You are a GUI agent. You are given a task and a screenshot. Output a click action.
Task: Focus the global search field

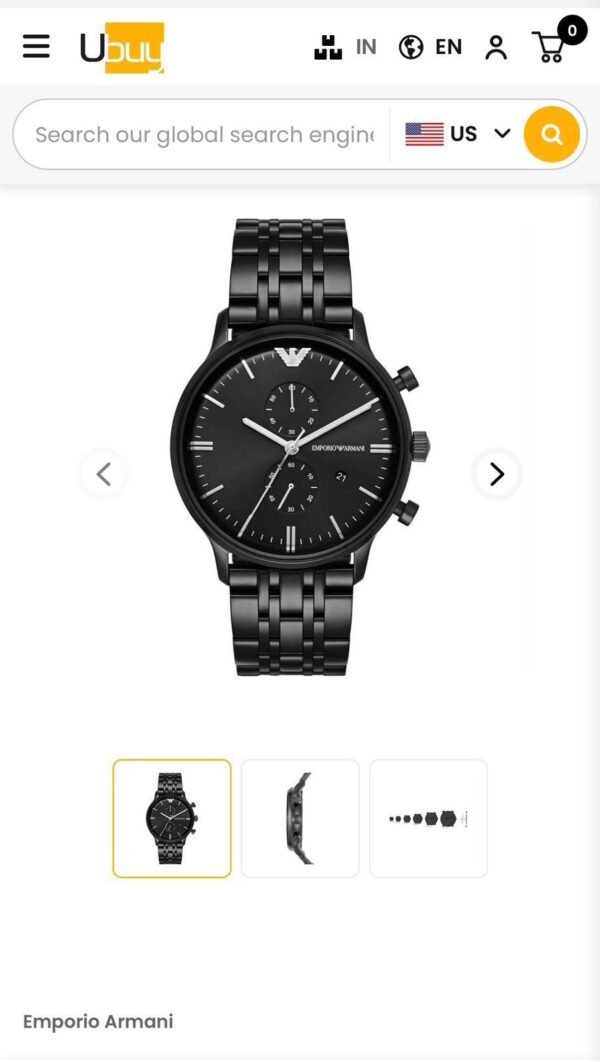pyautogui.click(x=204, y=134)
